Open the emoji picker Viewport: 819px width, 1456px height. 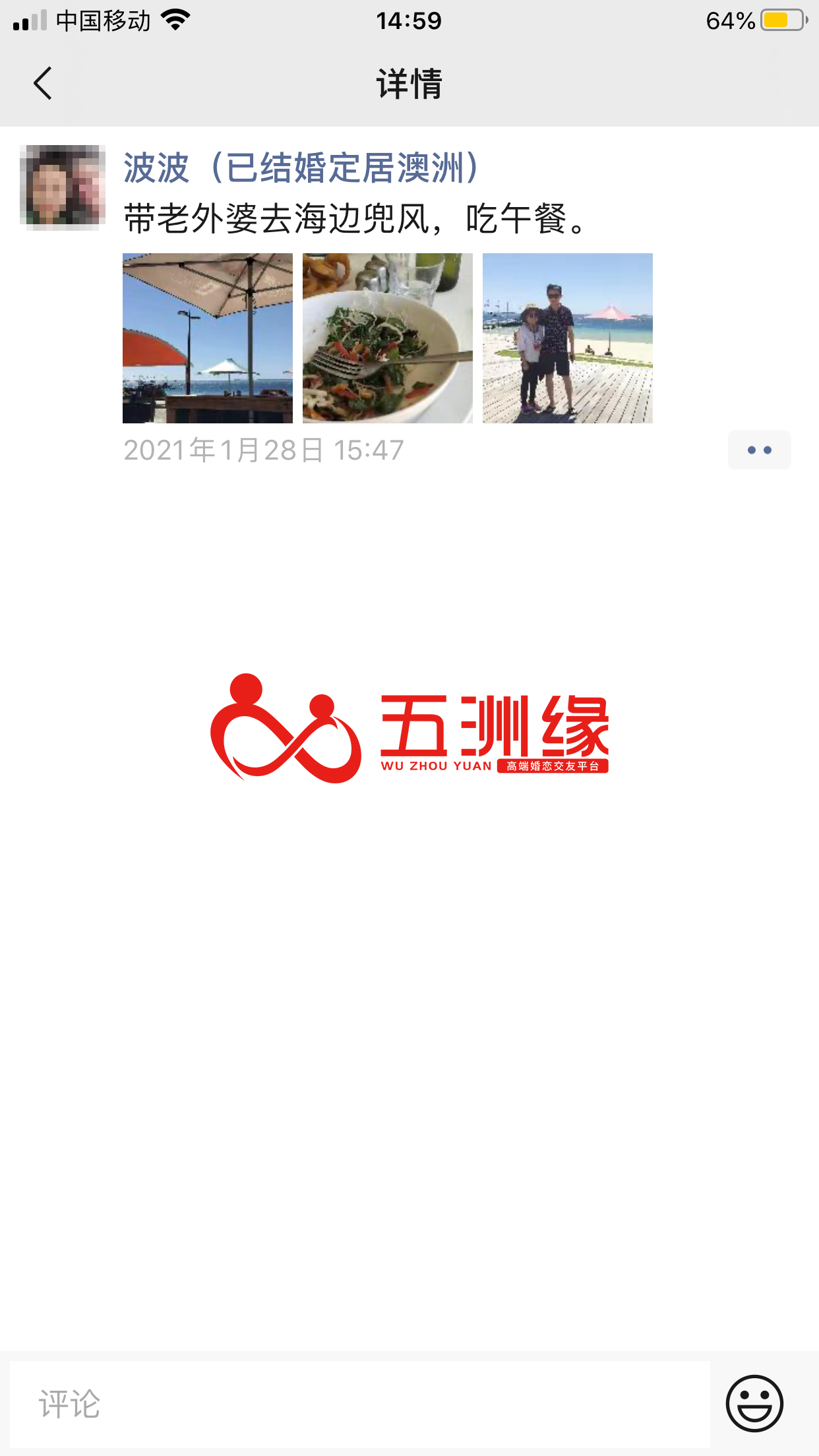[x=754, y=1403]
